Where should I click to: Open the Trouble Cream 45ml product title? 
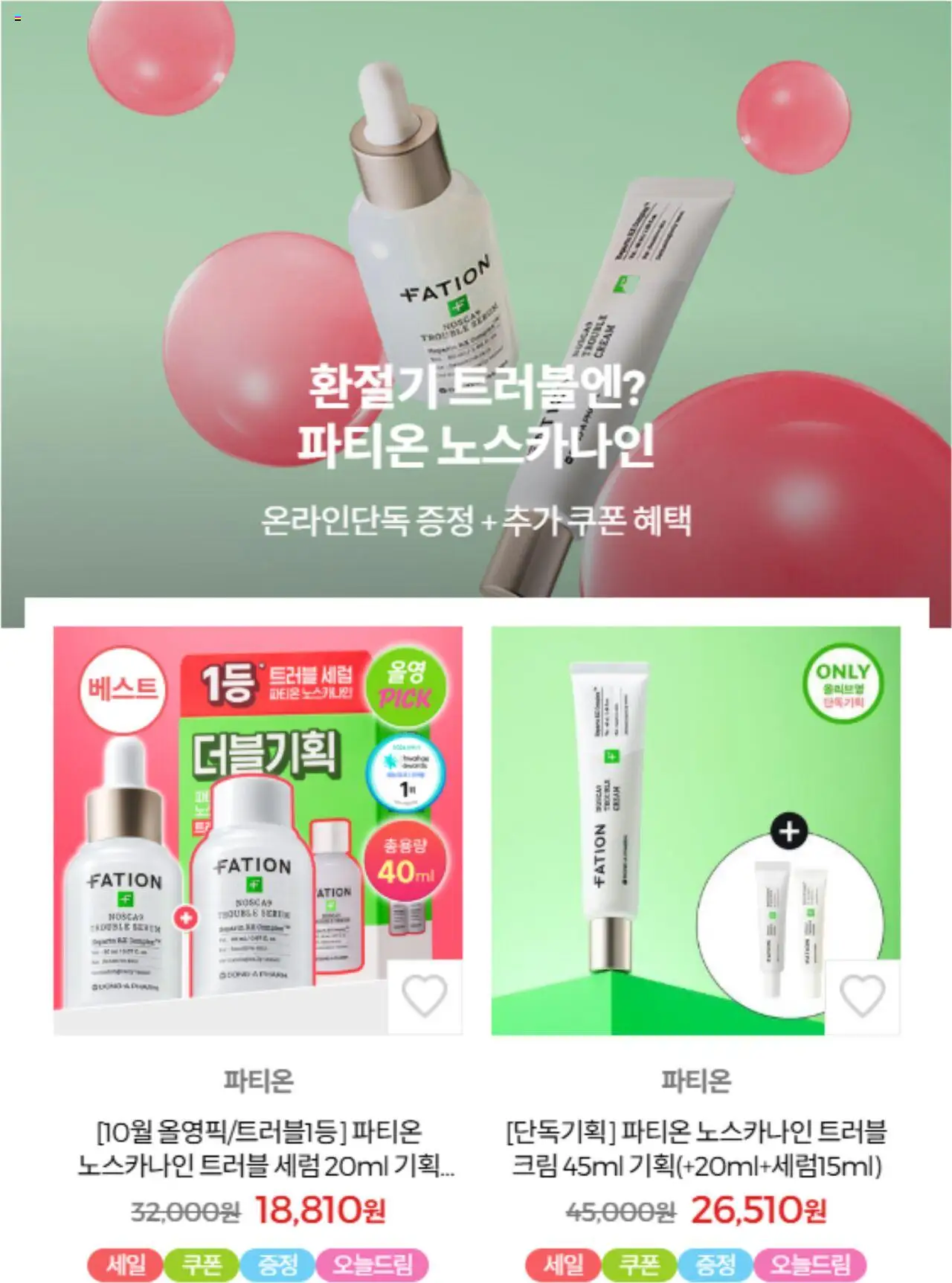click(695, 1148)
